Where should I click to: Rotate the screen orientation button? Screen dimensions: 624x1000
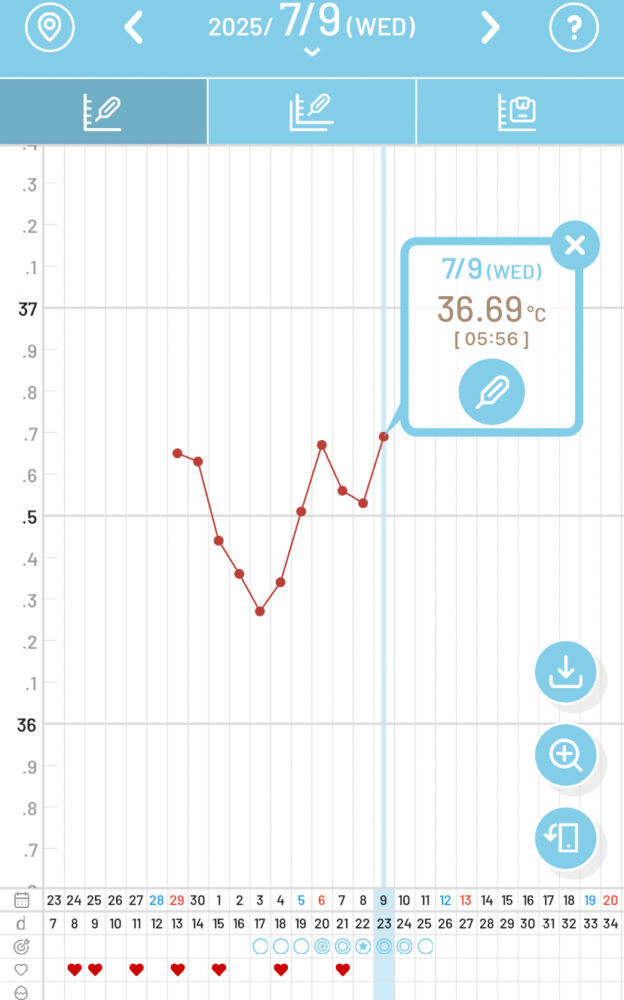coord(565,838)
